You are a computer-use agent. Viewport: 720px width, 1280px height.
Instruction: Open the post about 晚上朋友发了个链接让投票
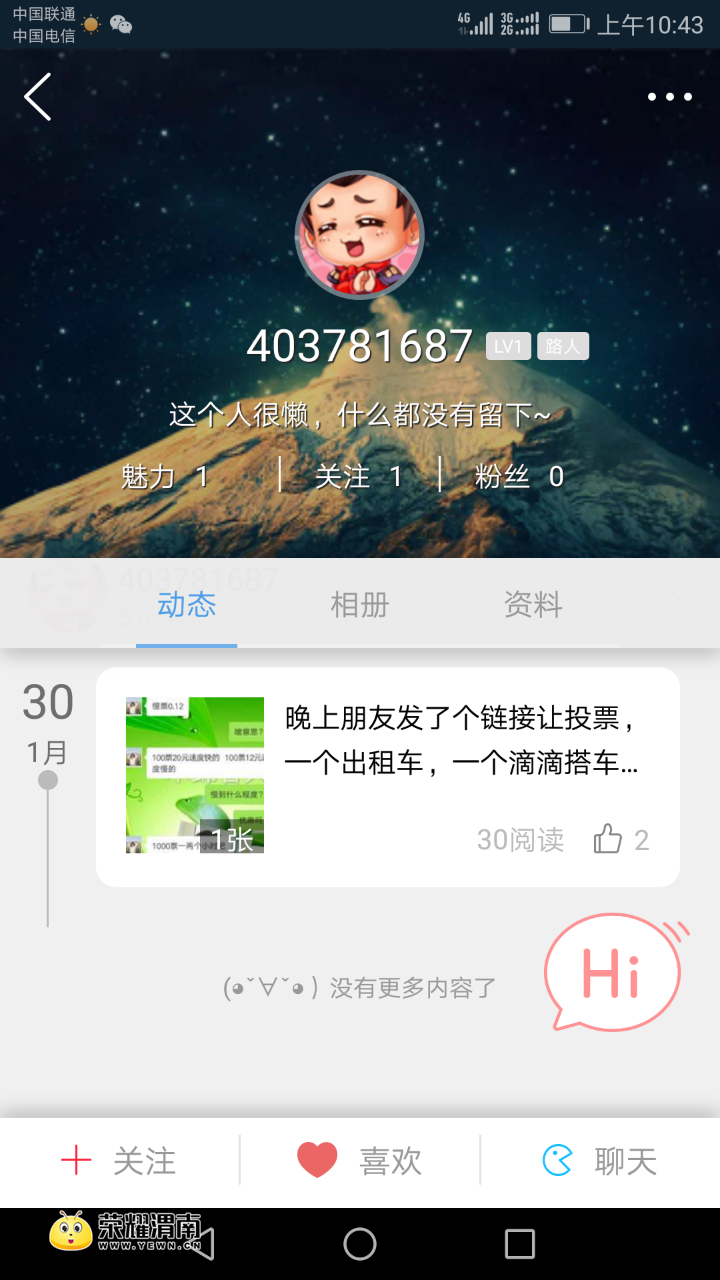460,742
